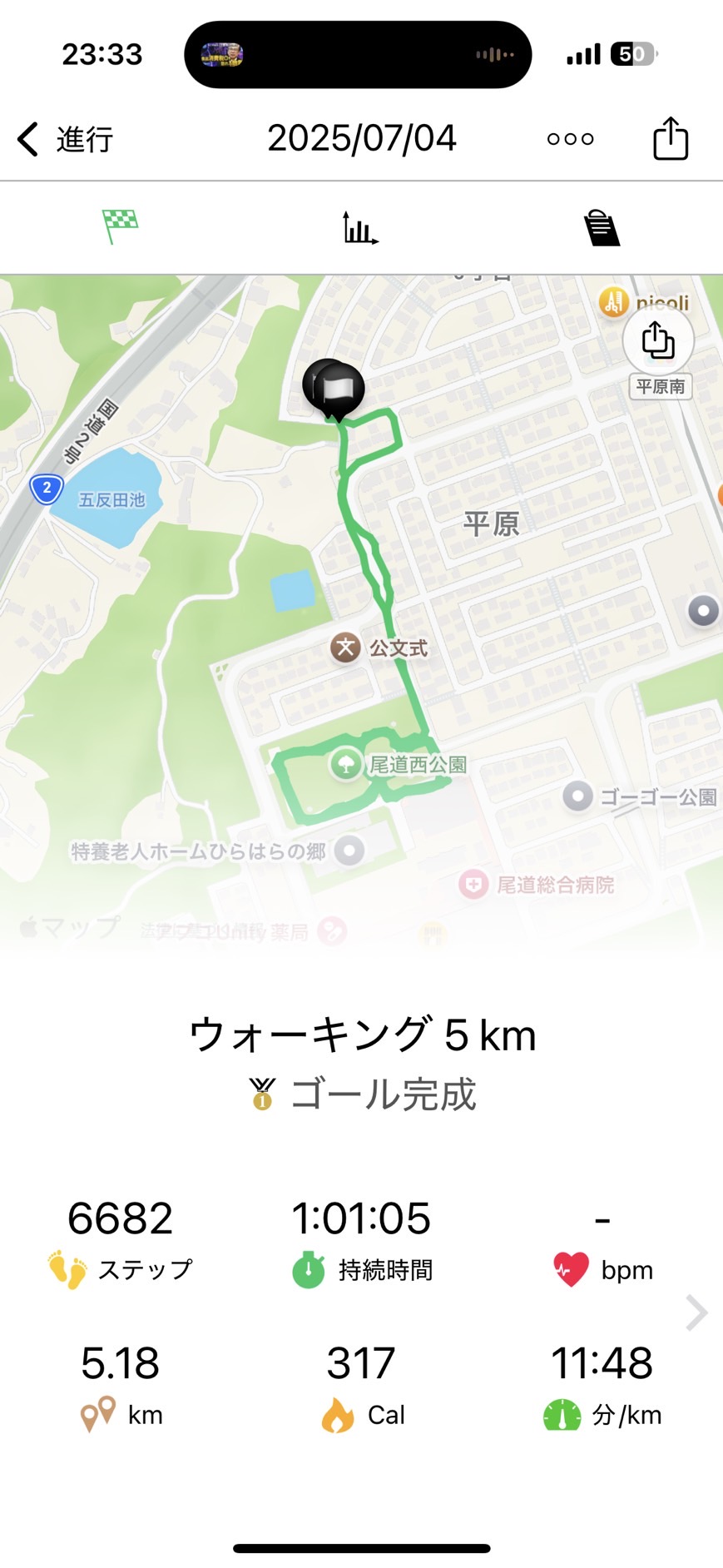Tap the ゴール完成 medal
723x1568 pixels.
point(262,1094)
